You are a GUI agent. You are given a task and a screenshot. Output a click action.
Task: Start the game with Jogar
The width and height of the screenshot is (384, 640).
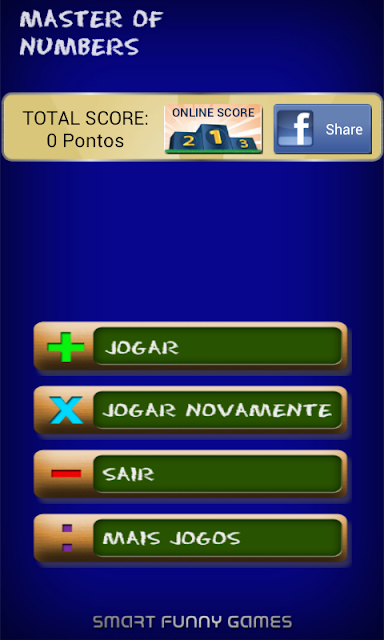coord(191,346)
